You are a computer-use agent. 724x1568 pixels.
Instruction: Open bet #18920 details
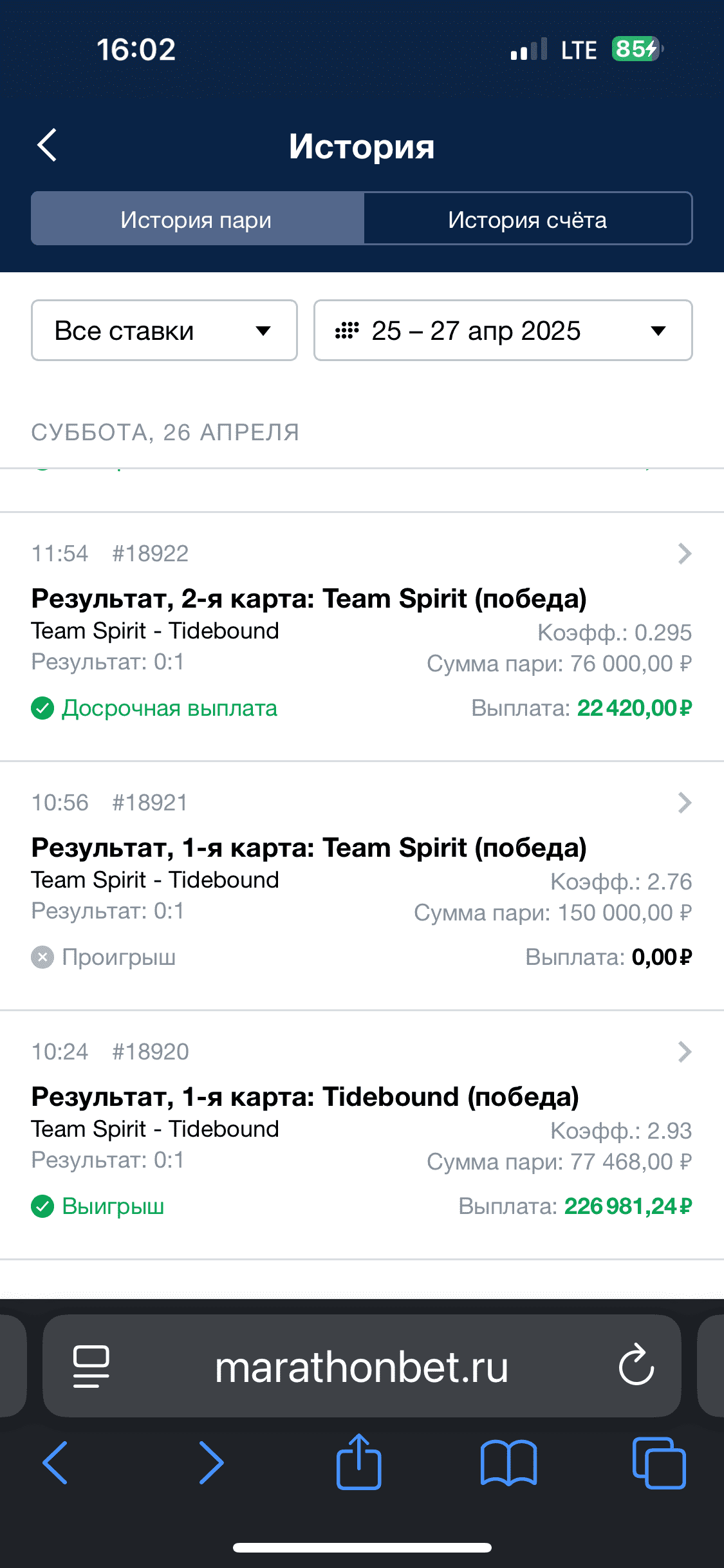[x=362, y=1134]
